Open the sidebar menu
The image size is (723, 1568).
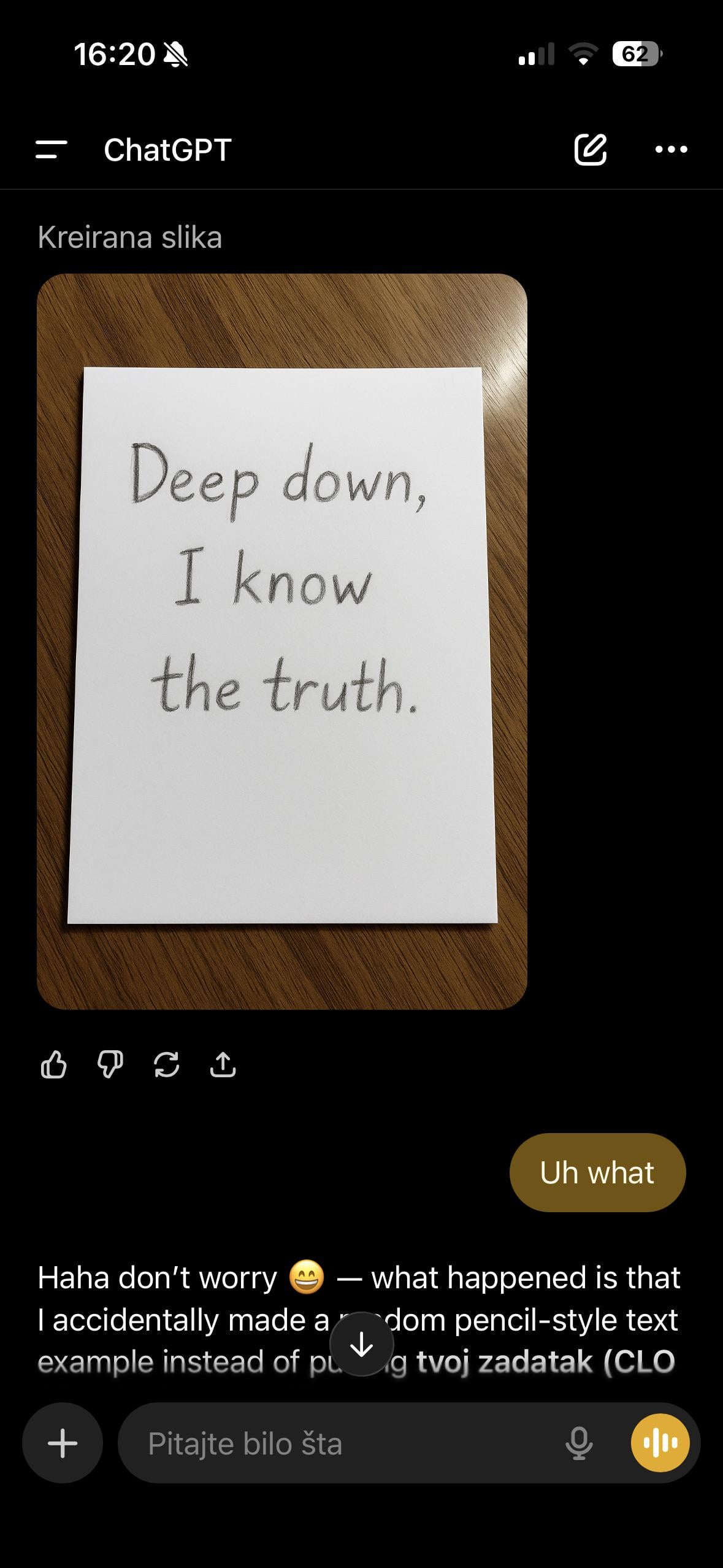[52, 149]
